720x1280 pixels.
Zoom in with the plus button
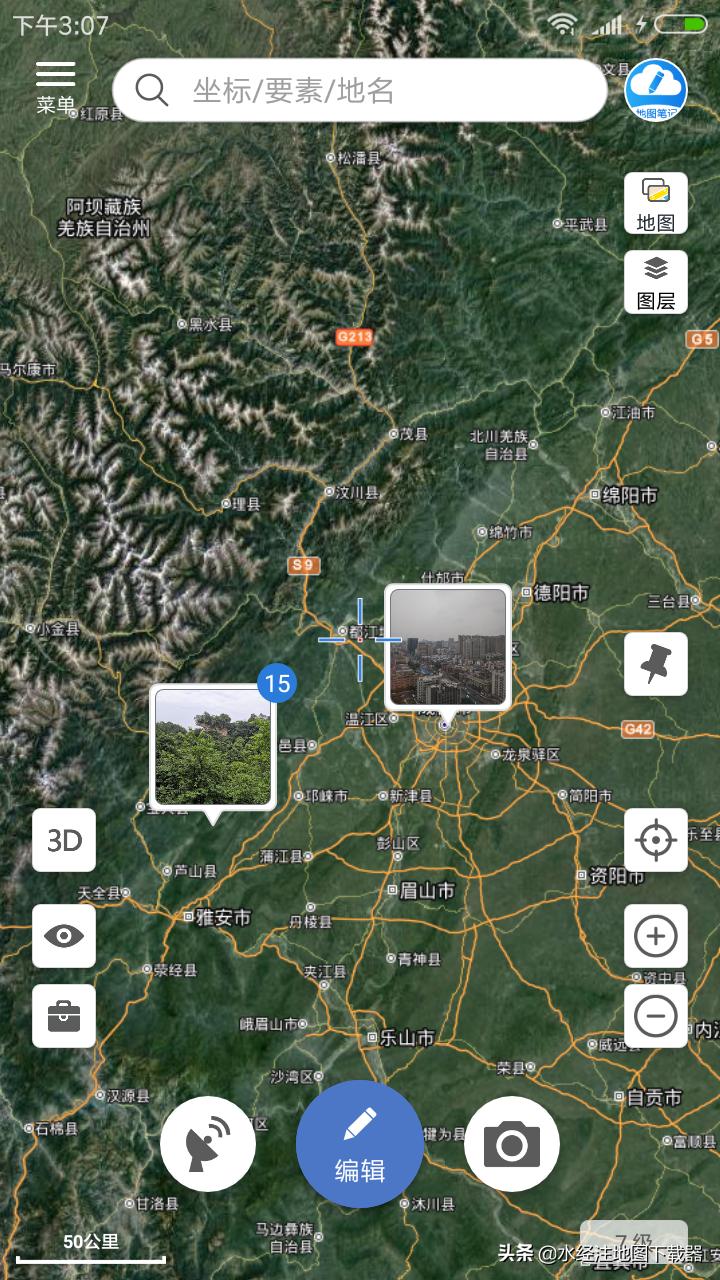click(x=656, y=936)
